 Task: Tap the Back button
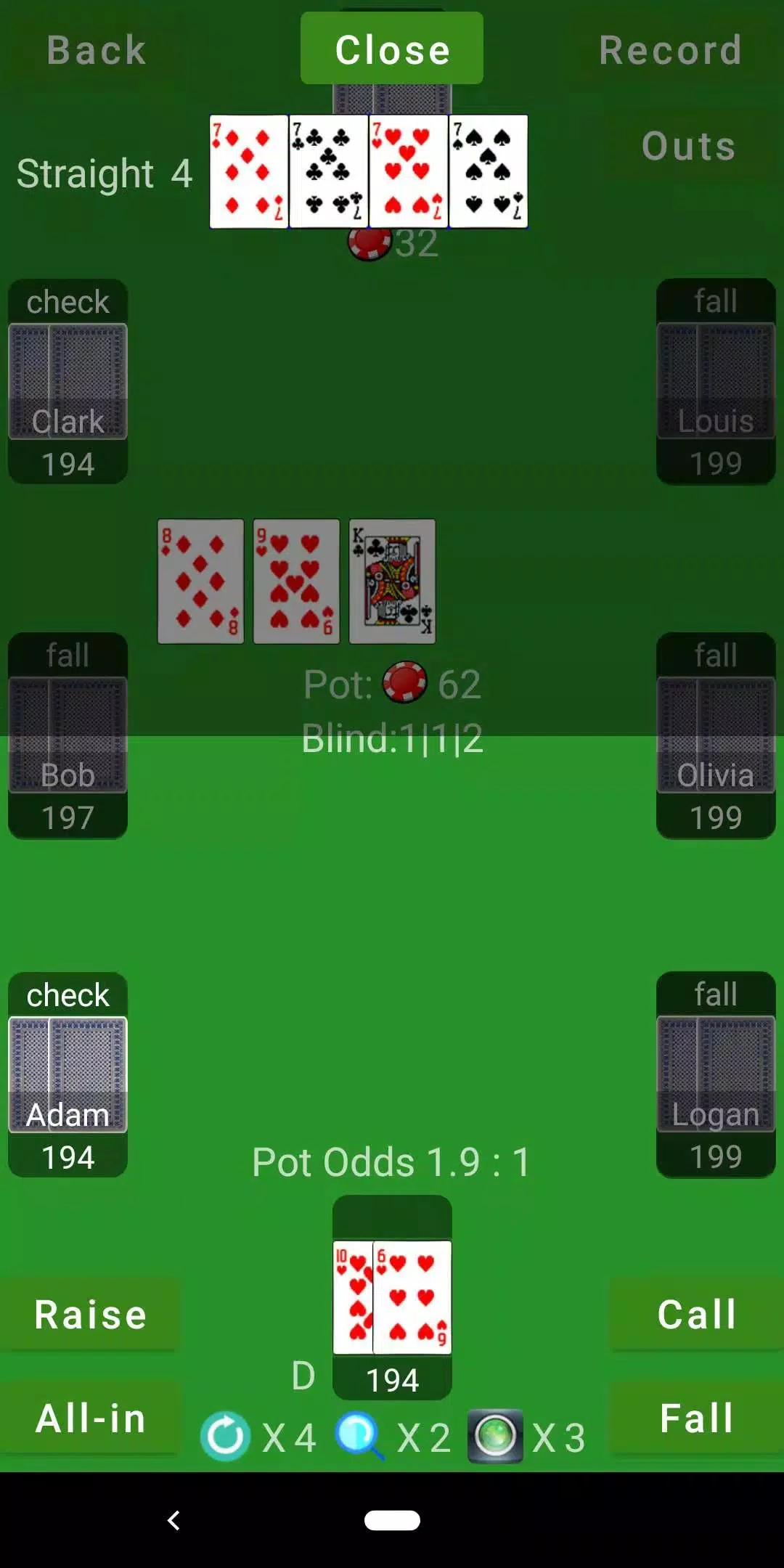[96, 50]
